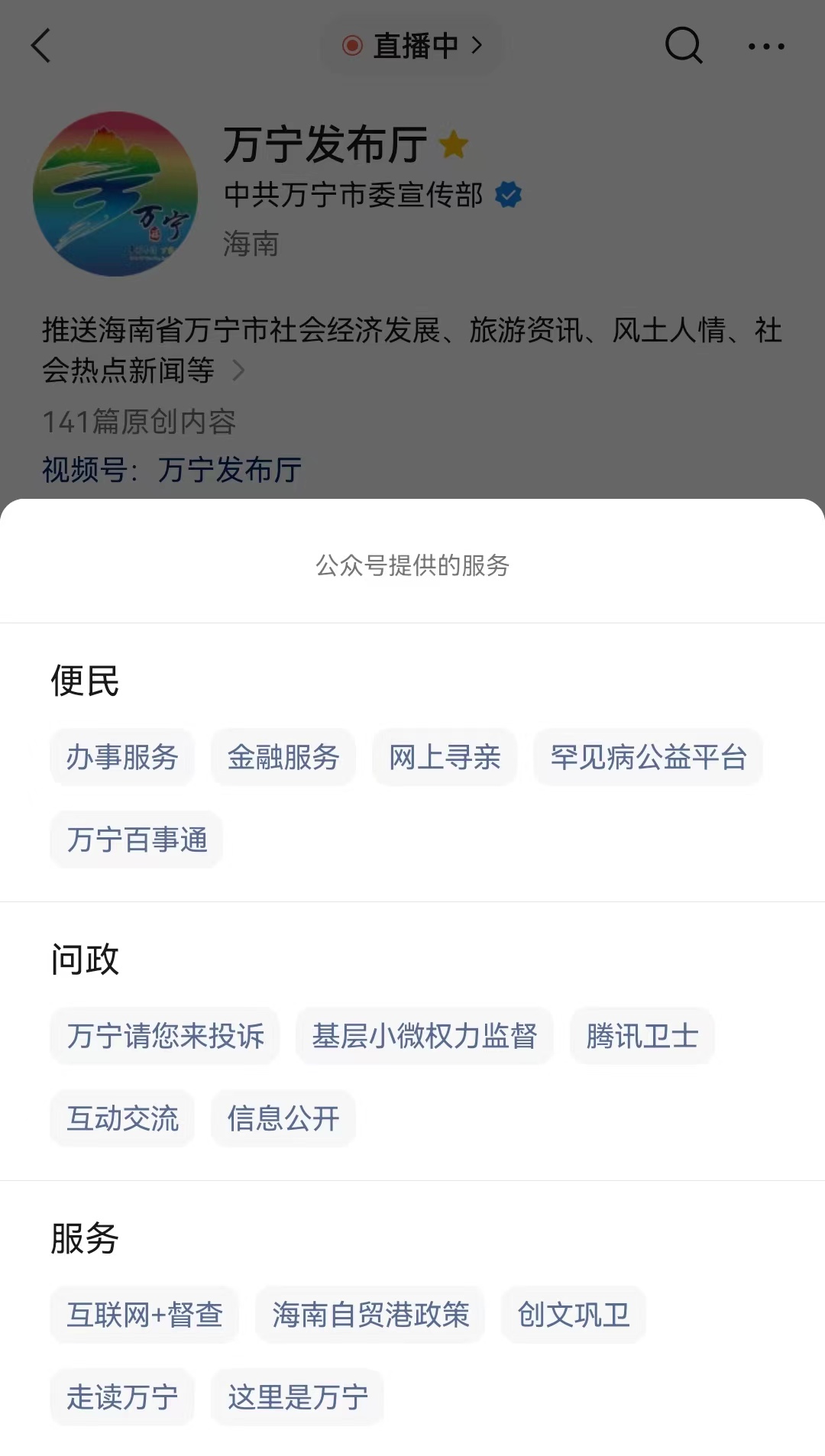This screenshot has height=1456, width=825.
Task: Tap the 互动交流 chip
Action: [122, 1118]
